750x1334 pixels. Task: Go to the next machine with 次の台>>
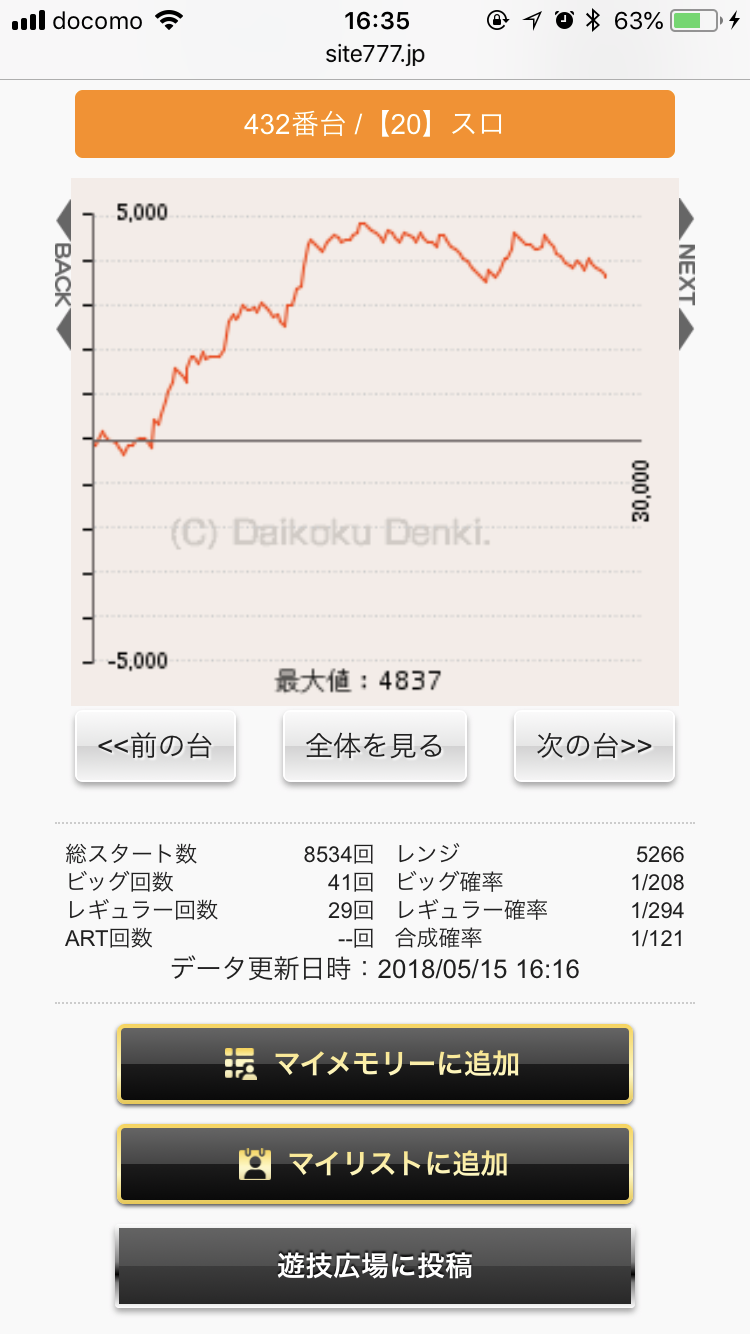[x=594, y=746]
